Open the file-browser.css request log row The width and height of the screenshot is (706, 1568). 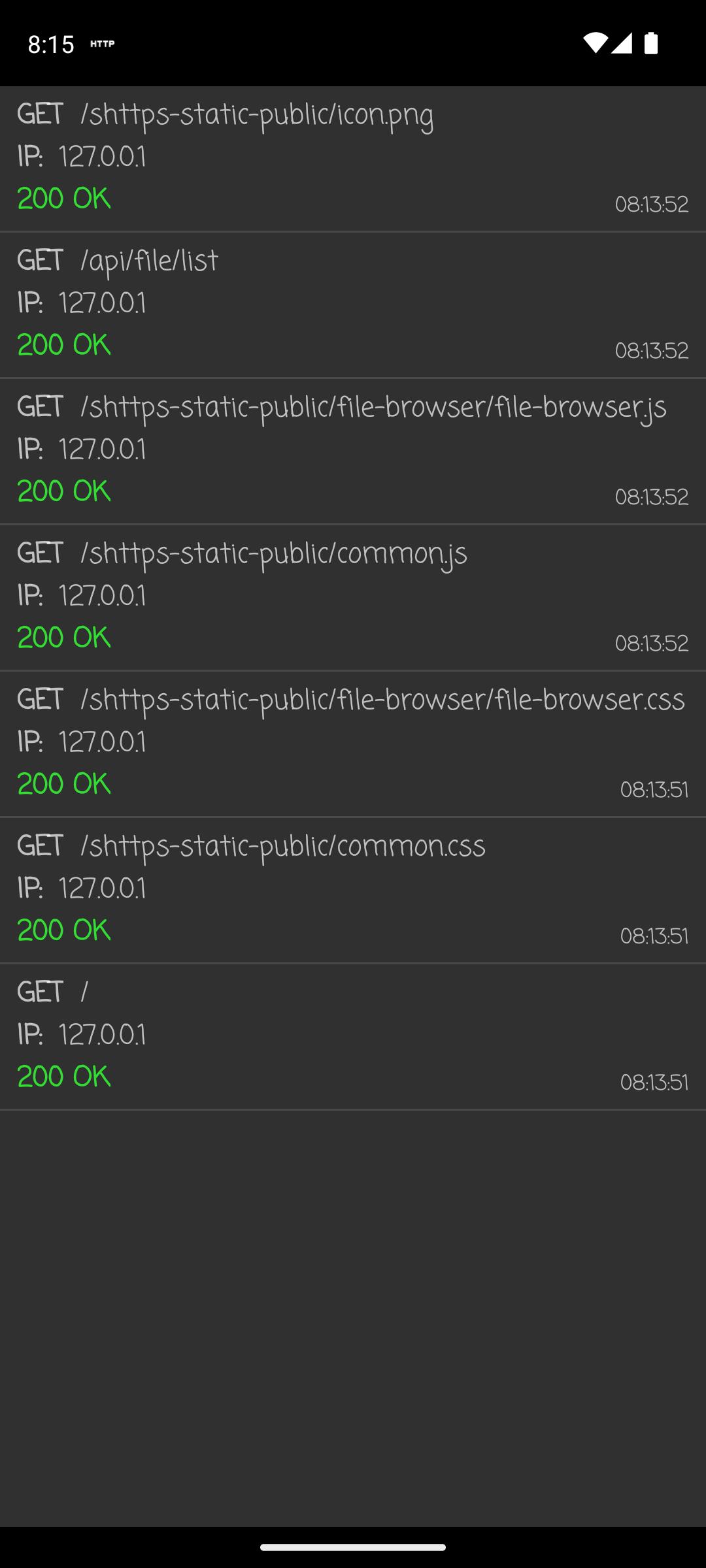point(353,743)
